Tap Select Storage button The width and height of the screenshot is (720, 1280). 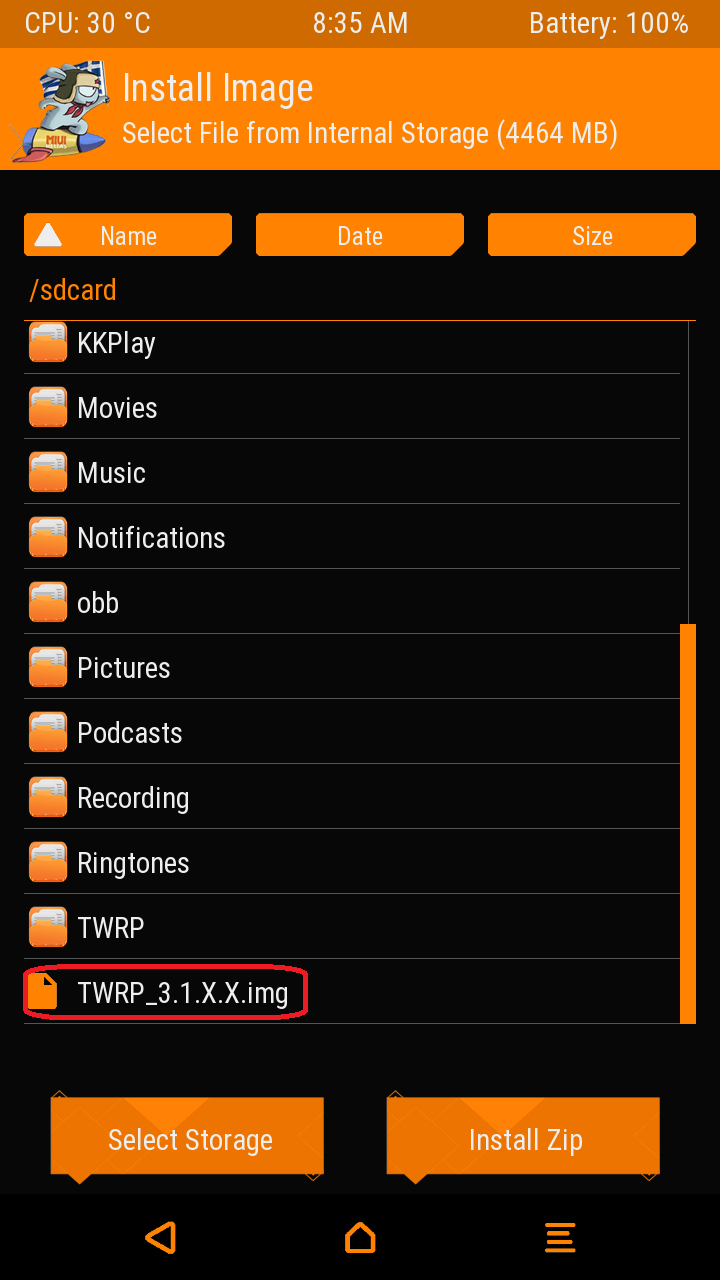click(x=188, y=1140)
